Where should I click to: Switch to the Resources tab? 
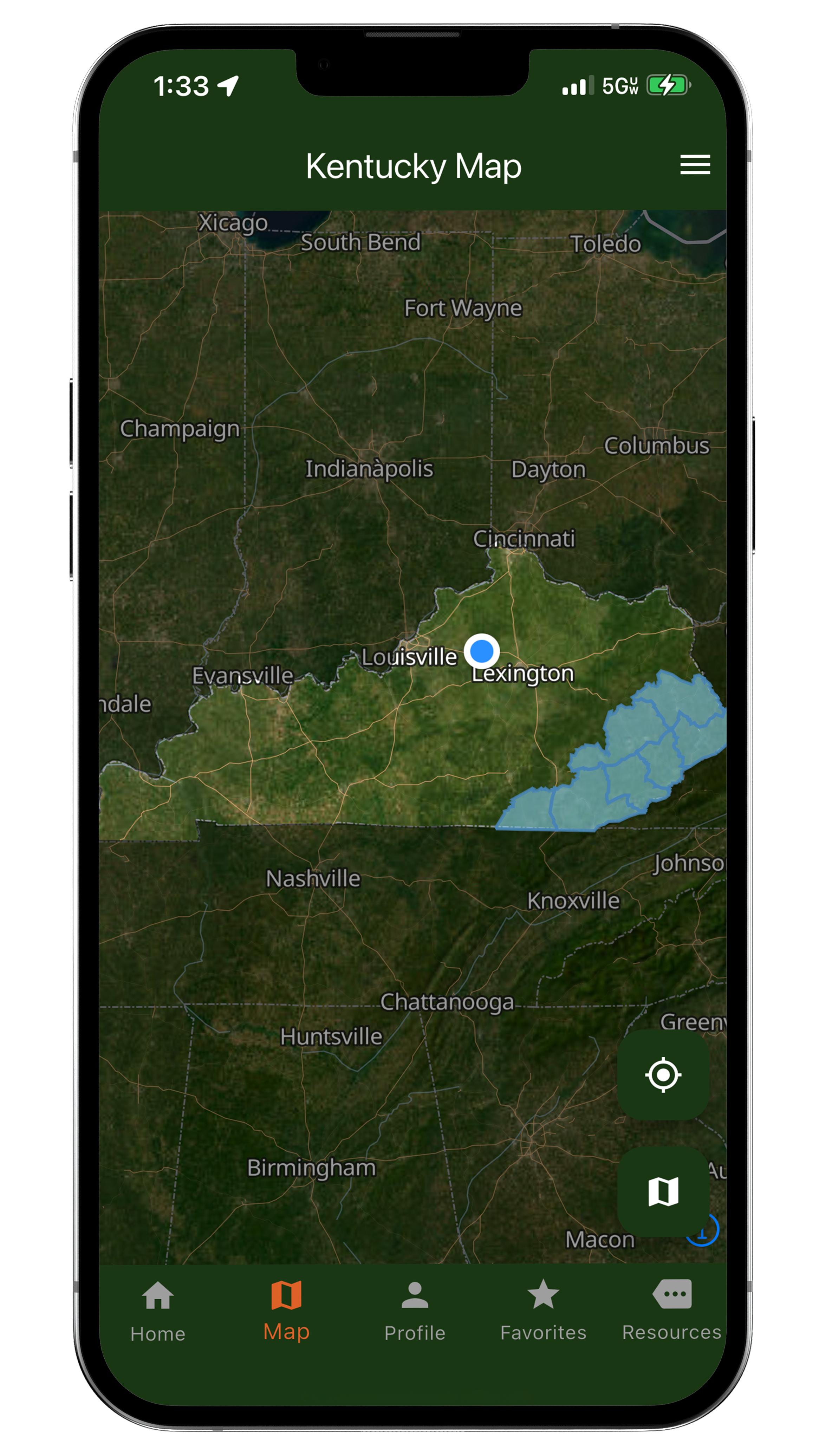[671, 1309]
